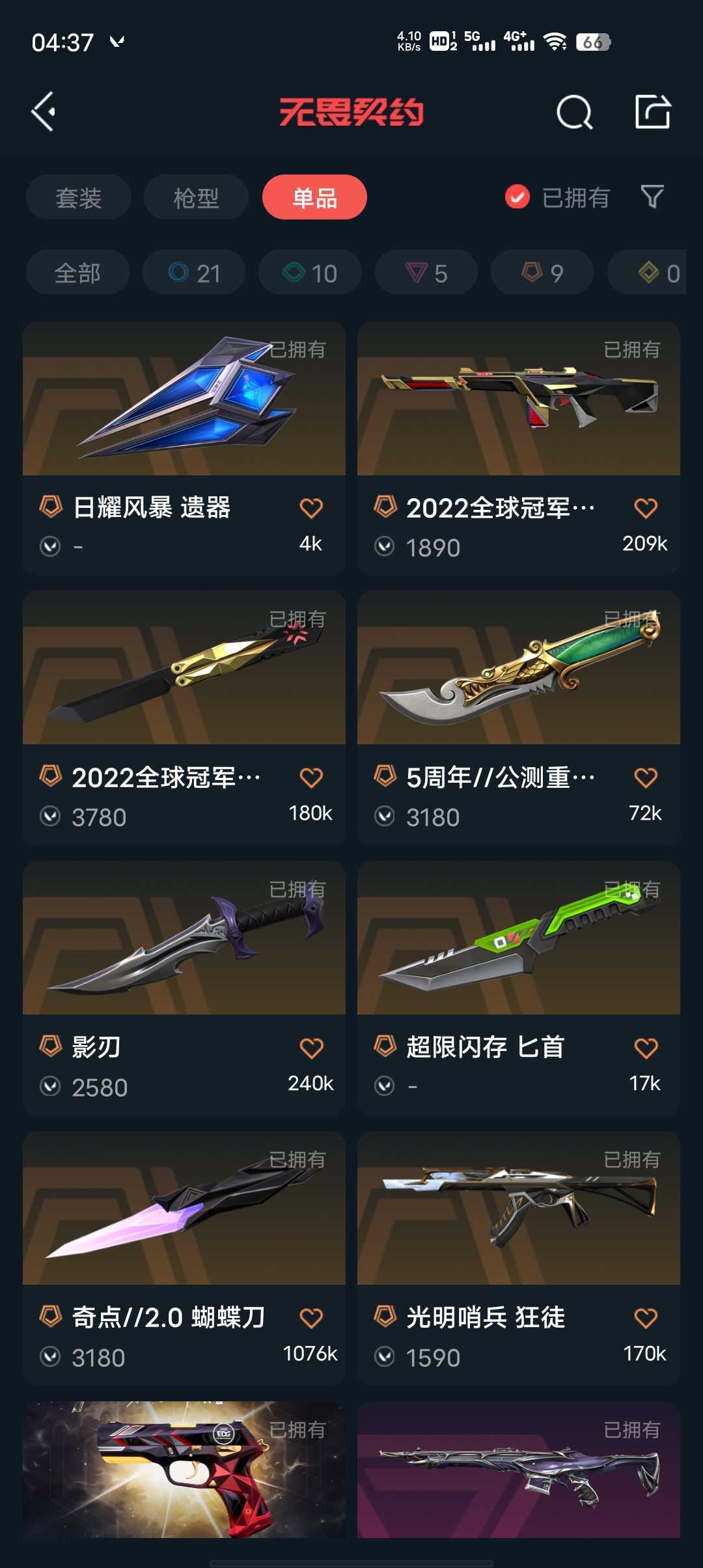Image resolution: width=703 pixels, height=1568 pixels.
Task: Select the 全部 rarity chip
Action: pyautogui.click(x=77, y=273)
